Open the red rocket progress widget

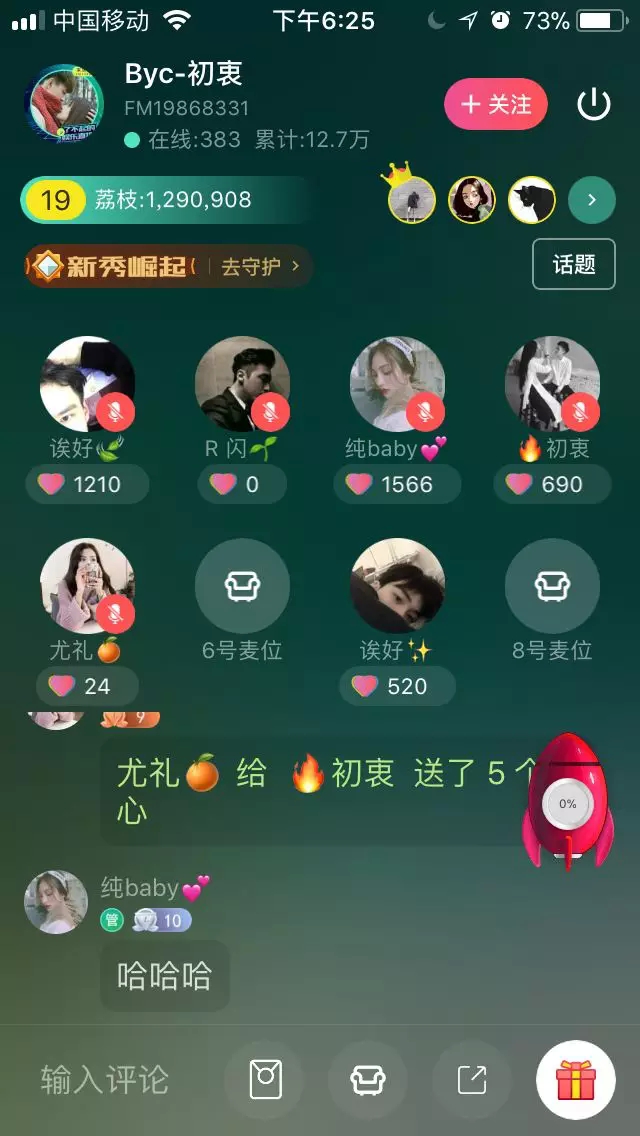[x=567, y=802]
